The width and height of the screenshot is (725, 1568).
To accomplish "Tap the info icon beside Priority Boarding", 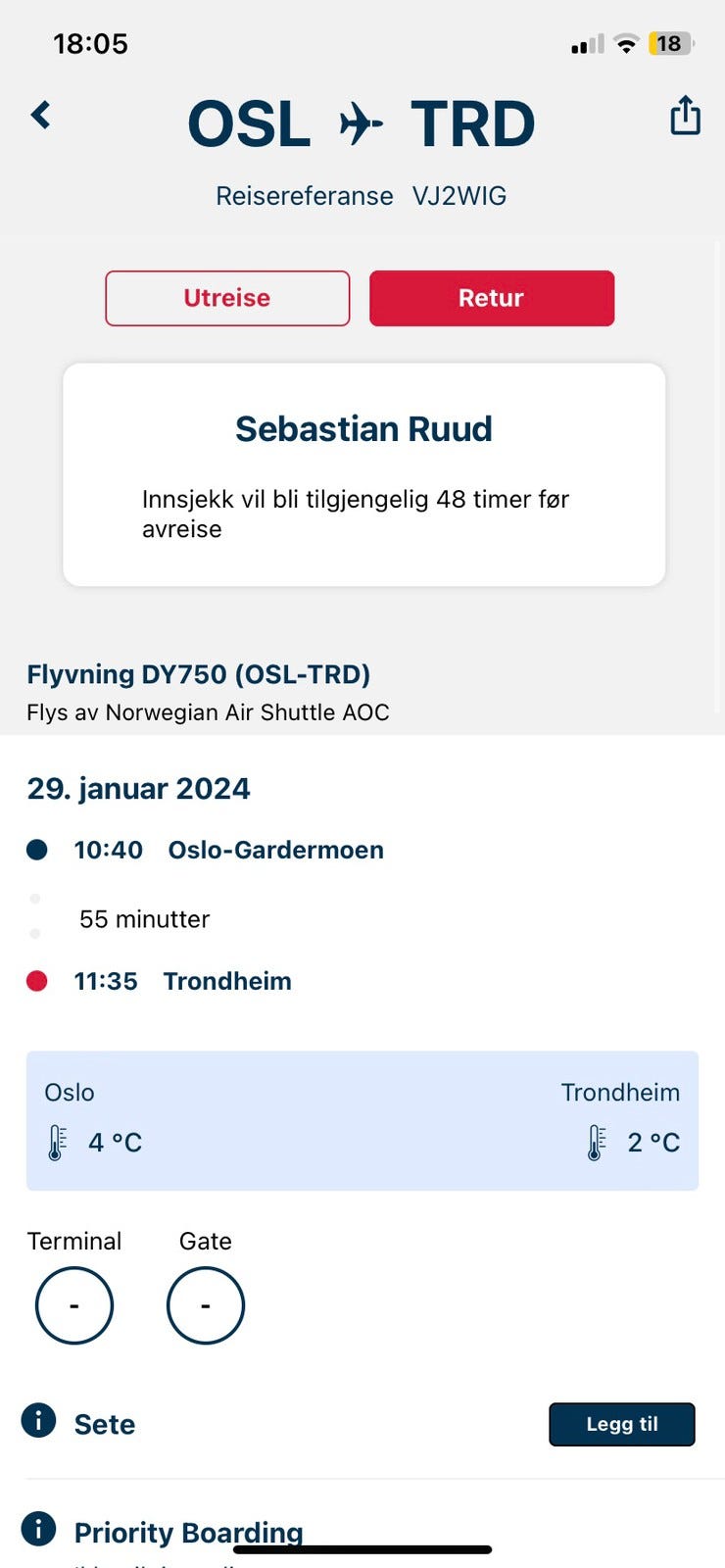I will 37,1528.
